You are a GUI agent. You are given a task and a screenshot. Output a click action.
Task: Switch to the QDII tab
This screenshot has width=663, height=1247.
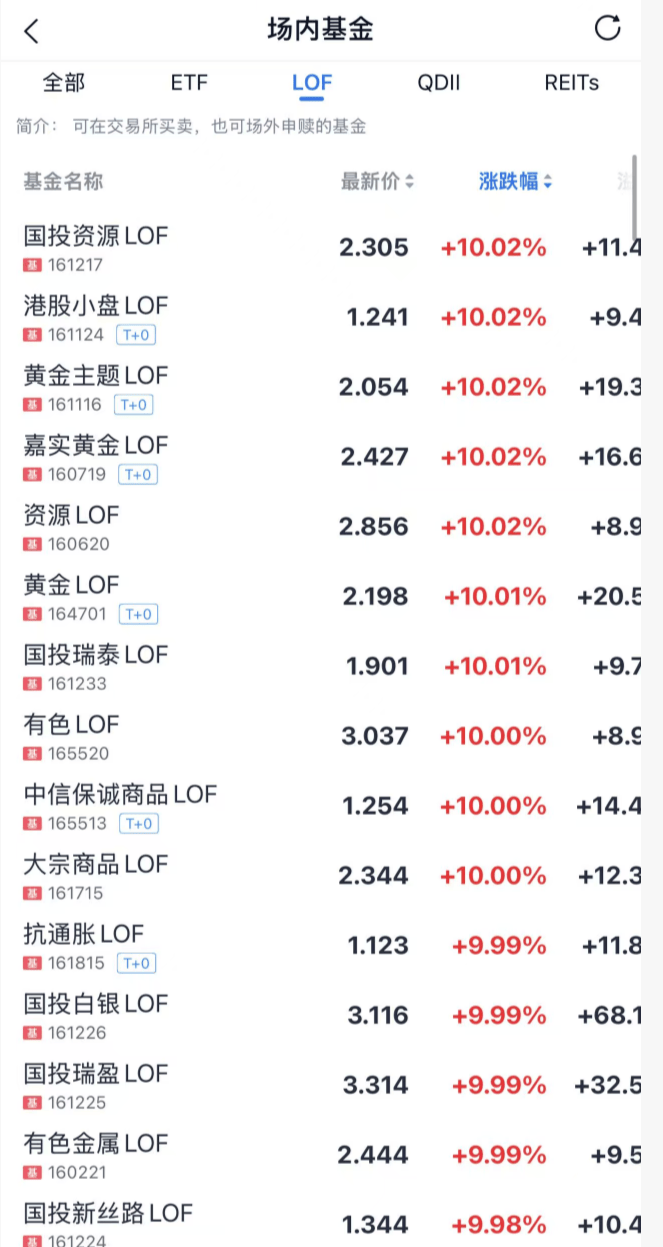point(439,82)
